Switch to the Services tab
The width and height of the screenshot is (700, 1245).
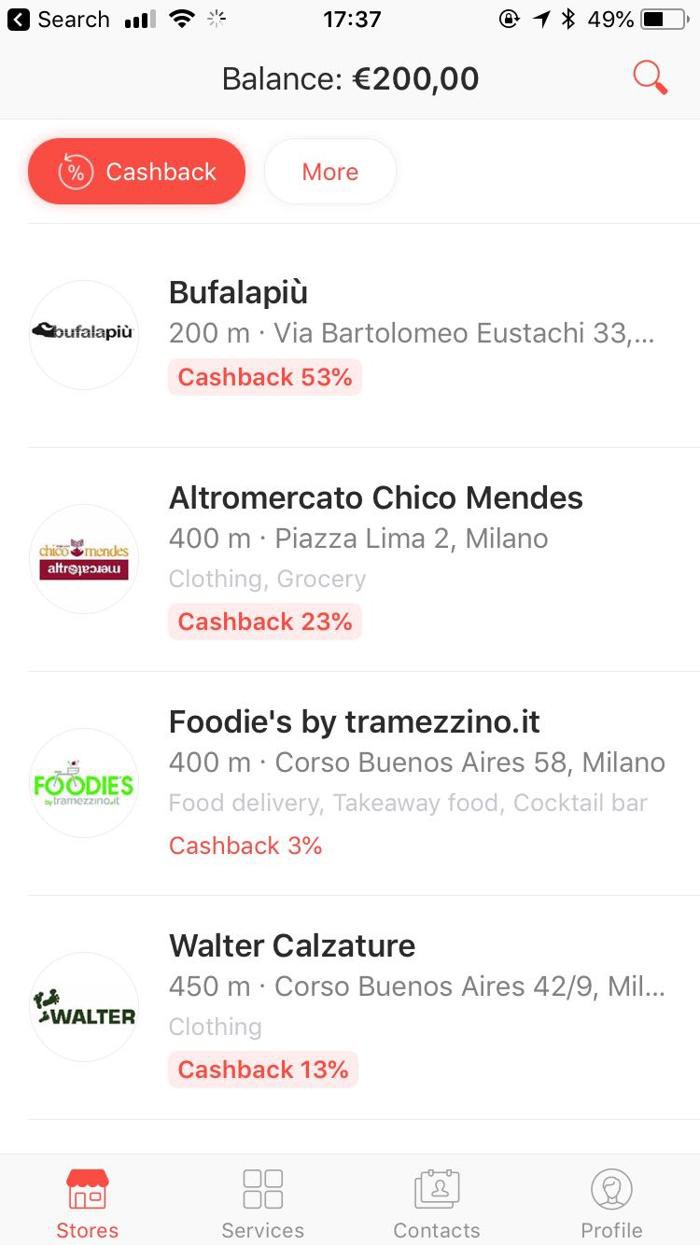(263, 1203)
